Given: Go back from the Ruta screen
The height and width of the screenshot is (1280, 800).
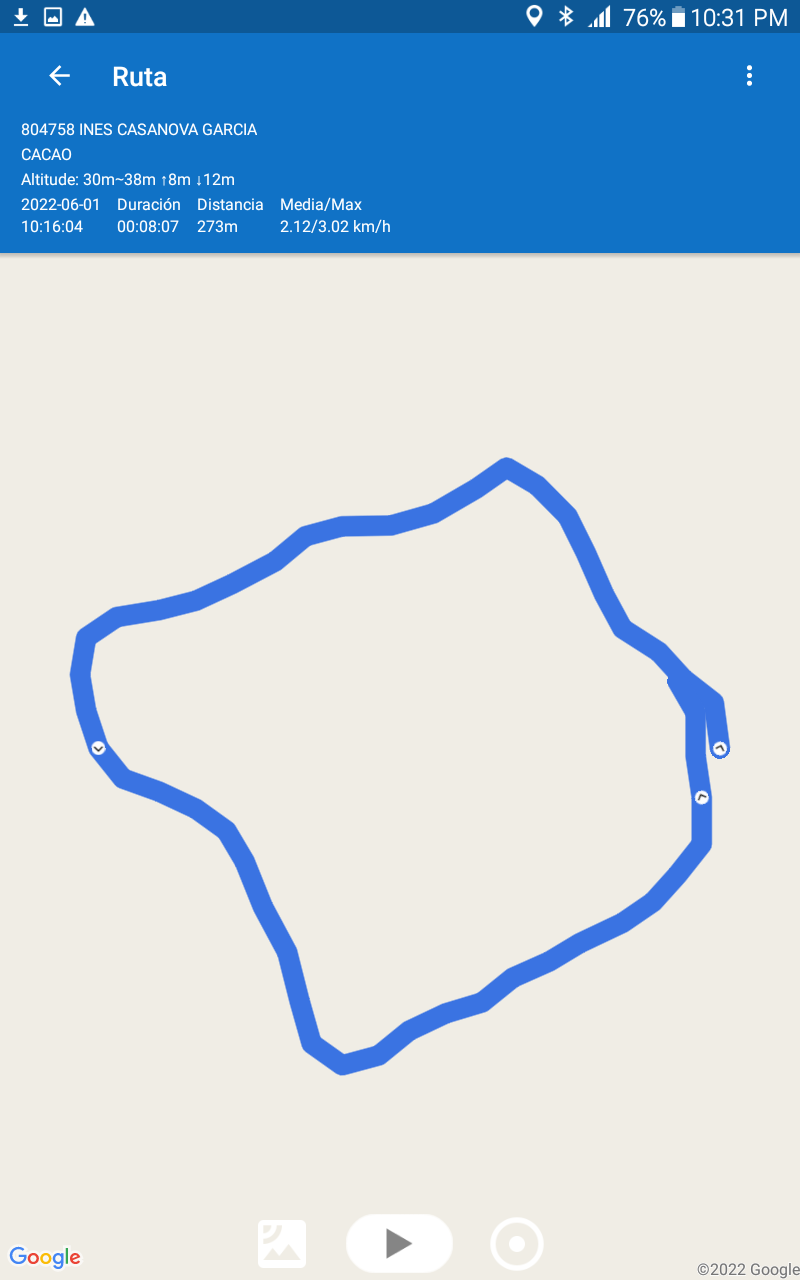Looking at the screenshot, I should point(60,76).
